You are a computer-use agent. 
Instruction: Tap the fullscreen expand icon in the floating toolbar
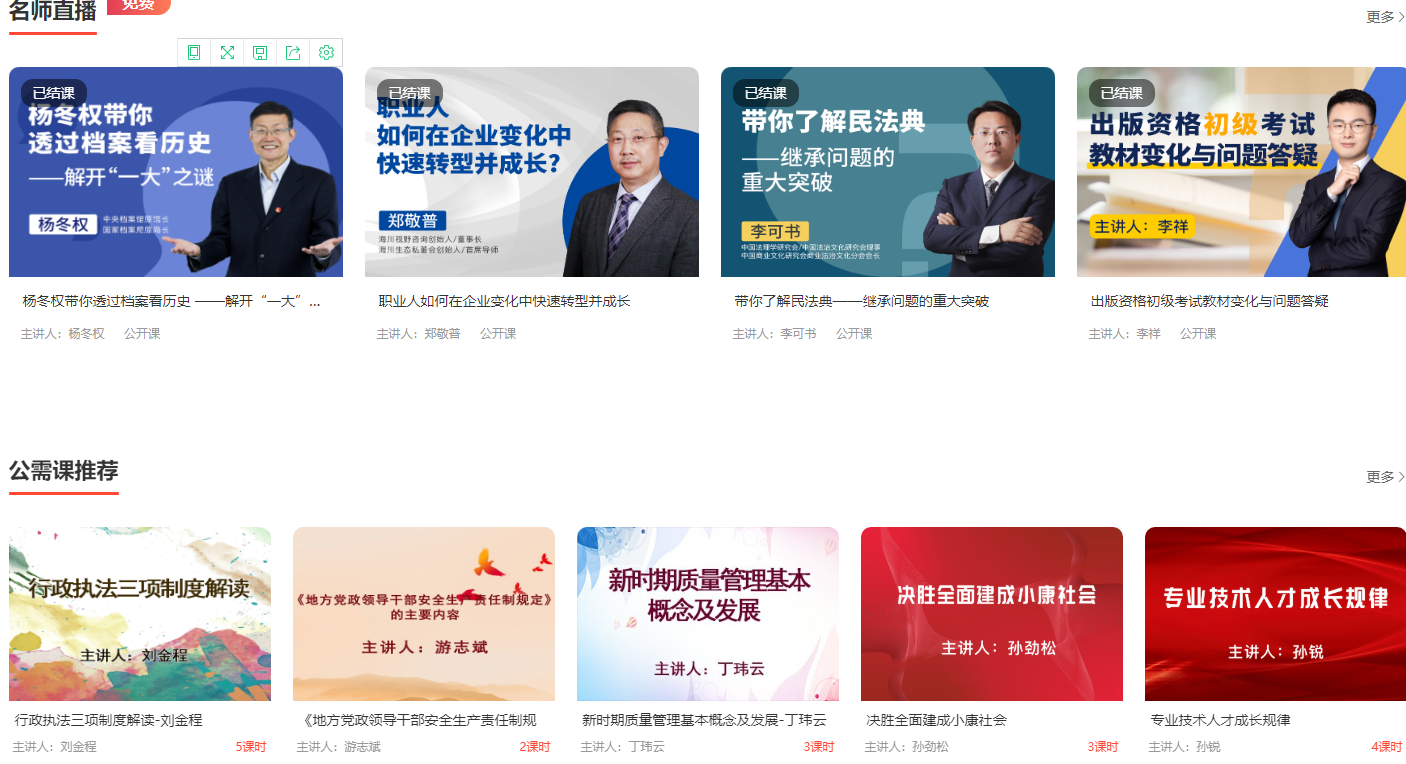[x=227, y=53]
